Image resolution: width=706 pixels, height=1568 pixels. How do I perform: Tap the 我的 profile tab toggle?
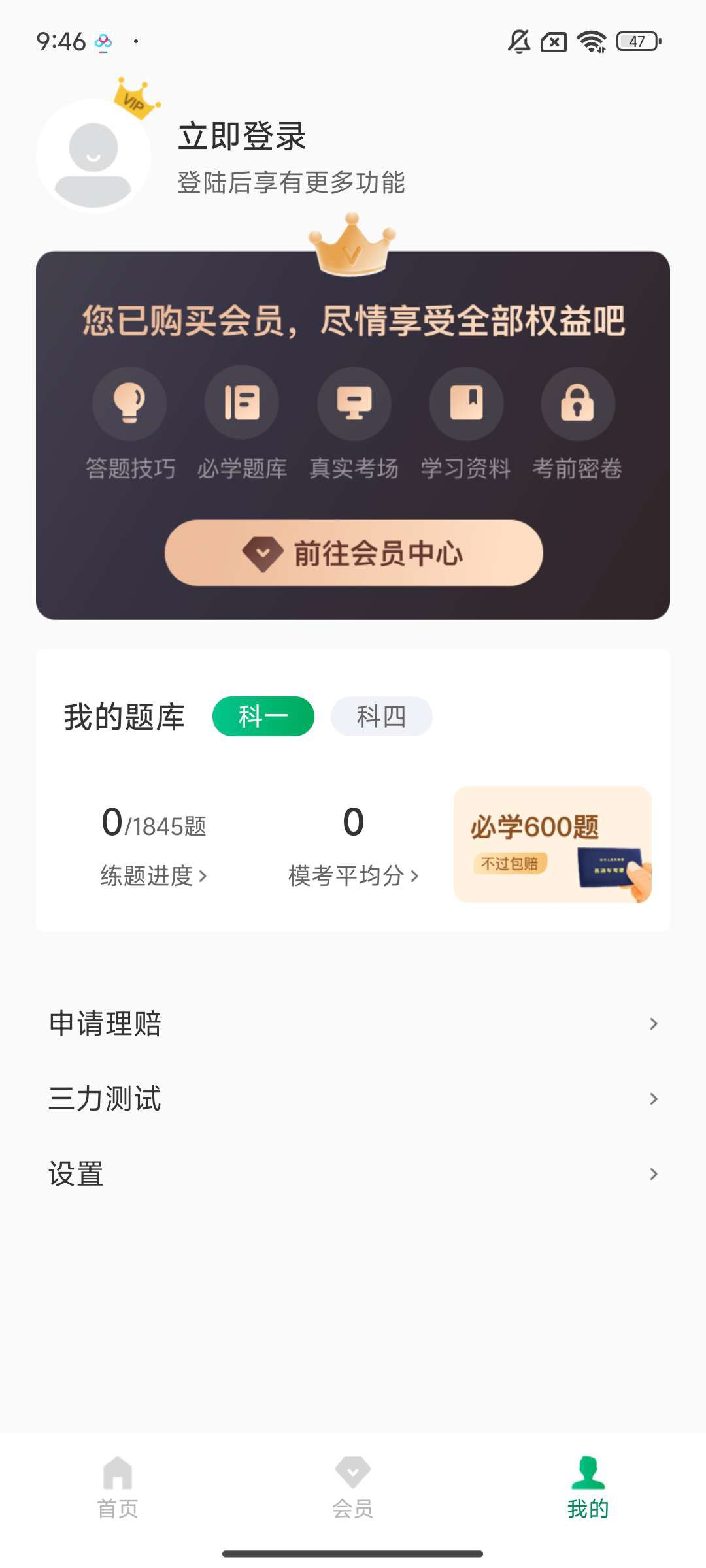586,1485
